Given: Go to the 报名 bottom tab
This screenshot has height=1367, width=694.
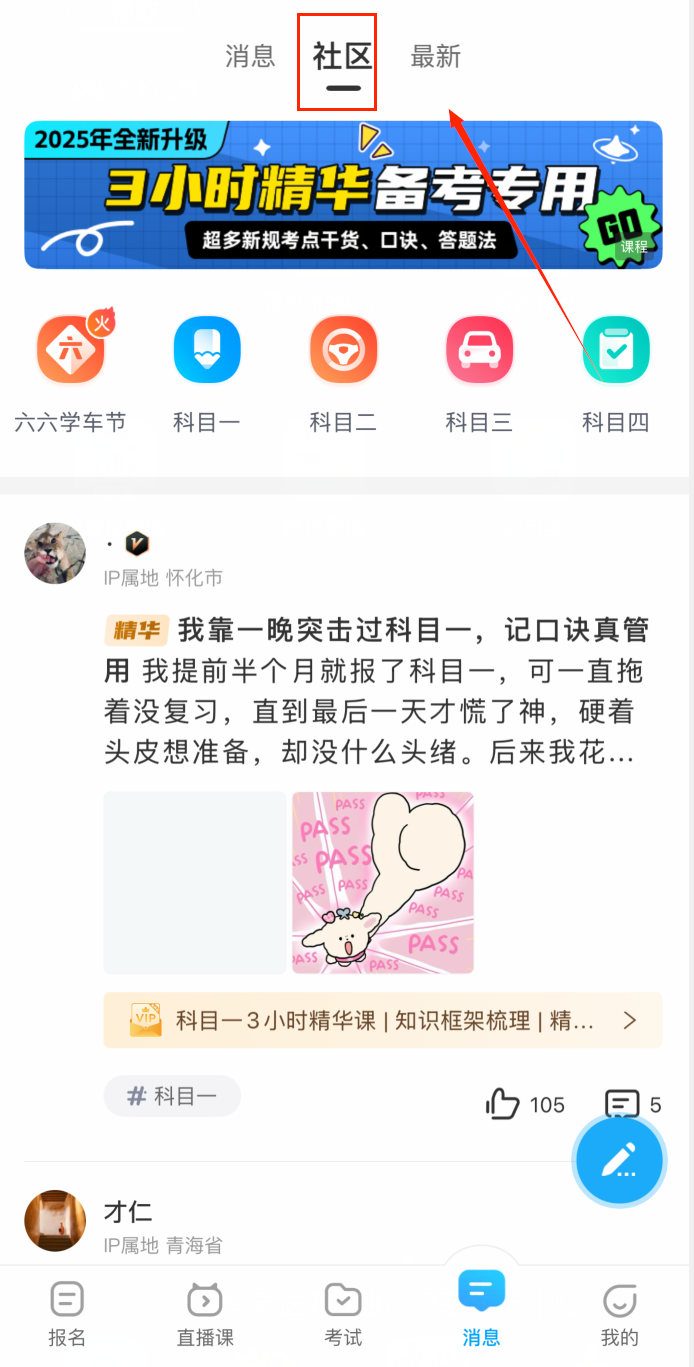Looking at the screenshot, I should click(67, 1314).
